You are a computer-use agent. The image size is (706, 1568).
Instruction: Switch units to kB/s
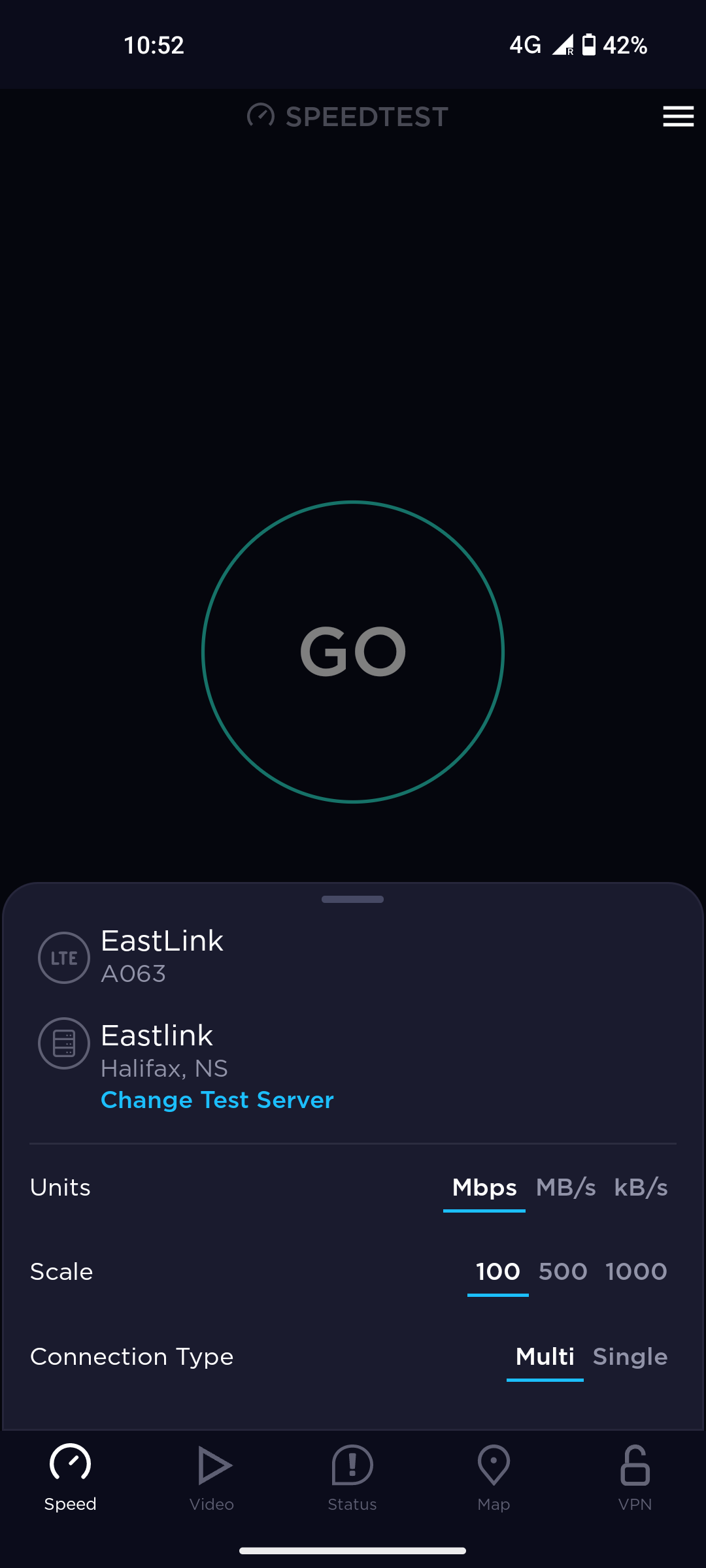click(x=641, y=1188)
